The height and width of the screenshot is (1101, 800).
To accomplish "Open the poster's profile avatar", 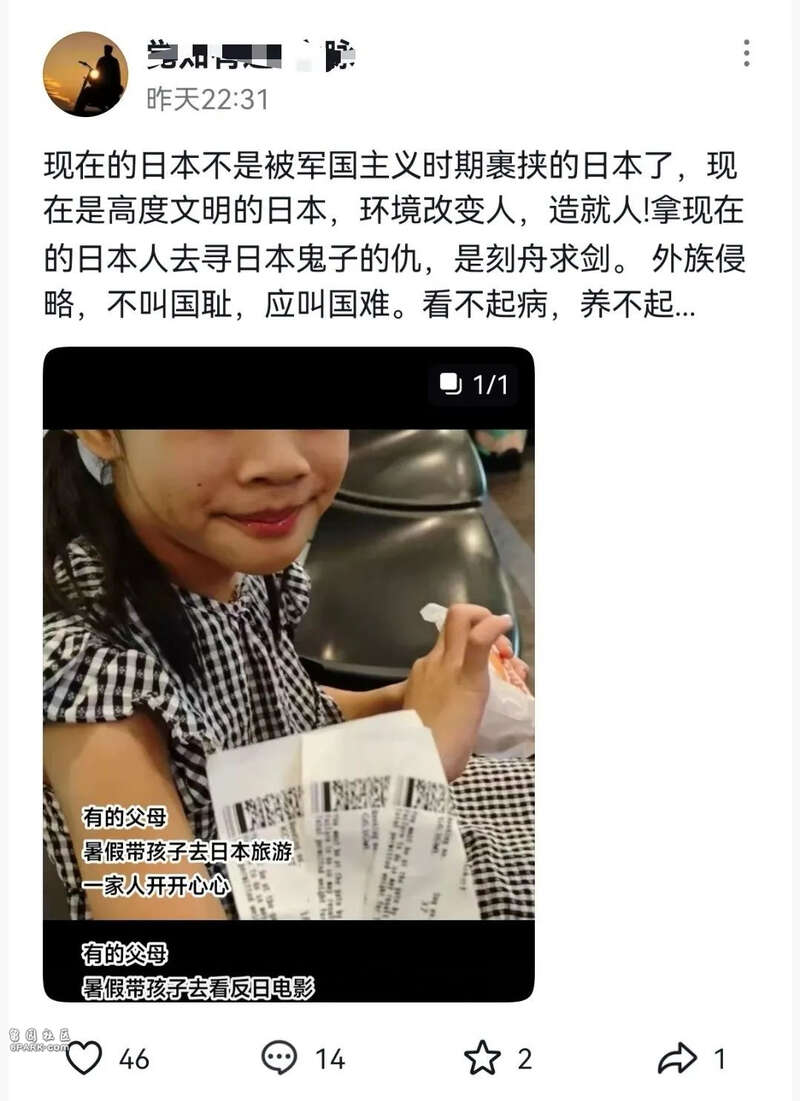I will [x=85, y=73].
